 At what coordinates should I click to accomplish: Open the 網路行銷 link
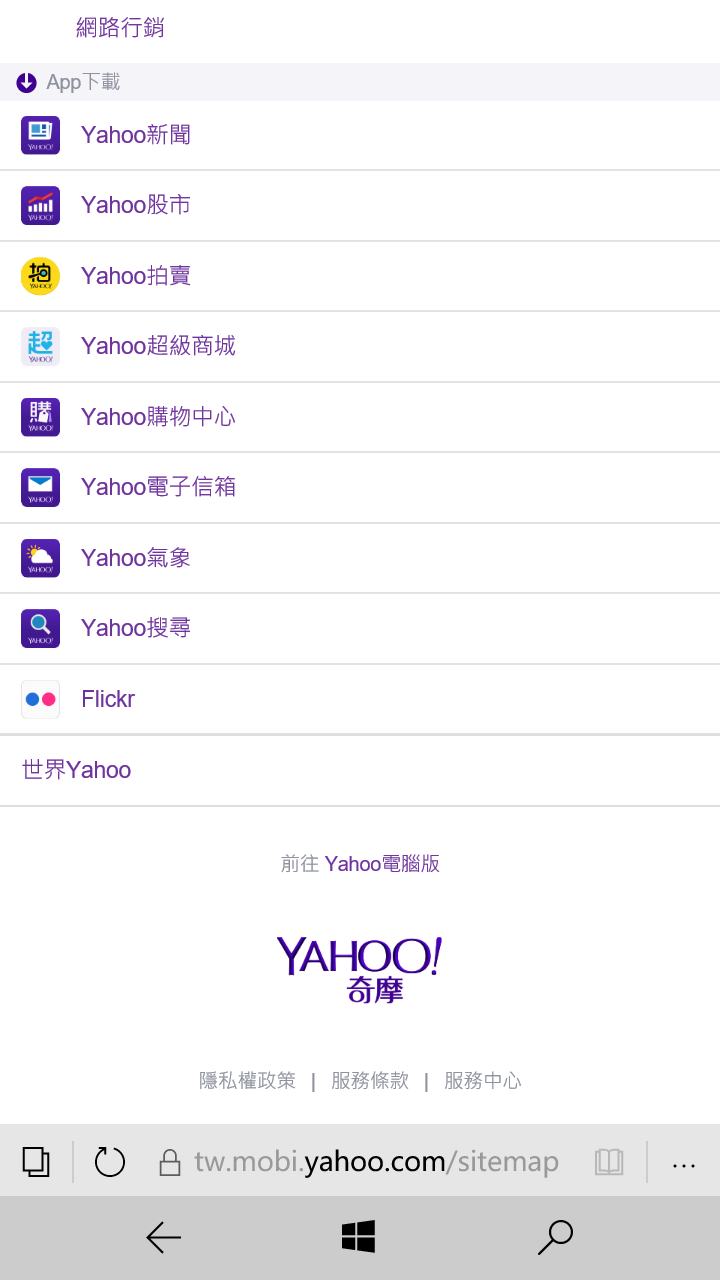click(120, 28)
